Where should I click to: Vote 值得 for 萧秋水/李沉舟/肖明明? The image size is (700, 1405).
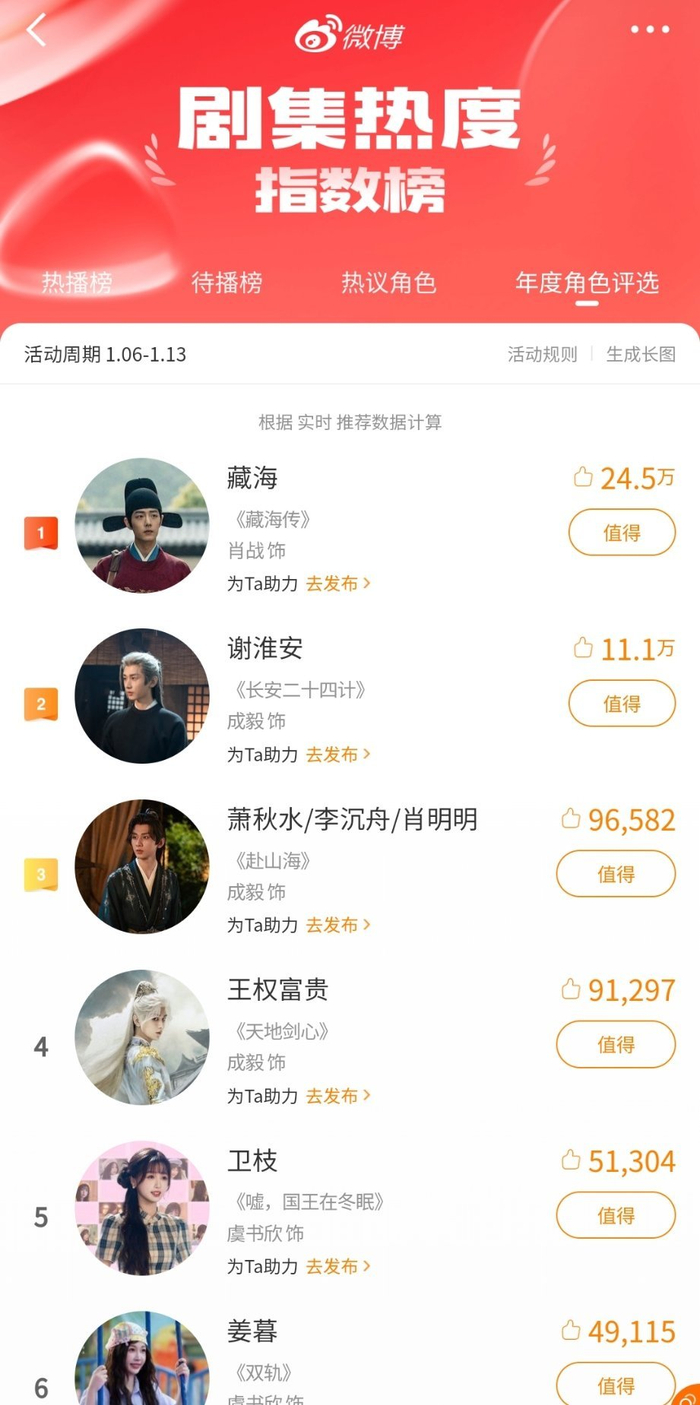click(616, 874)
